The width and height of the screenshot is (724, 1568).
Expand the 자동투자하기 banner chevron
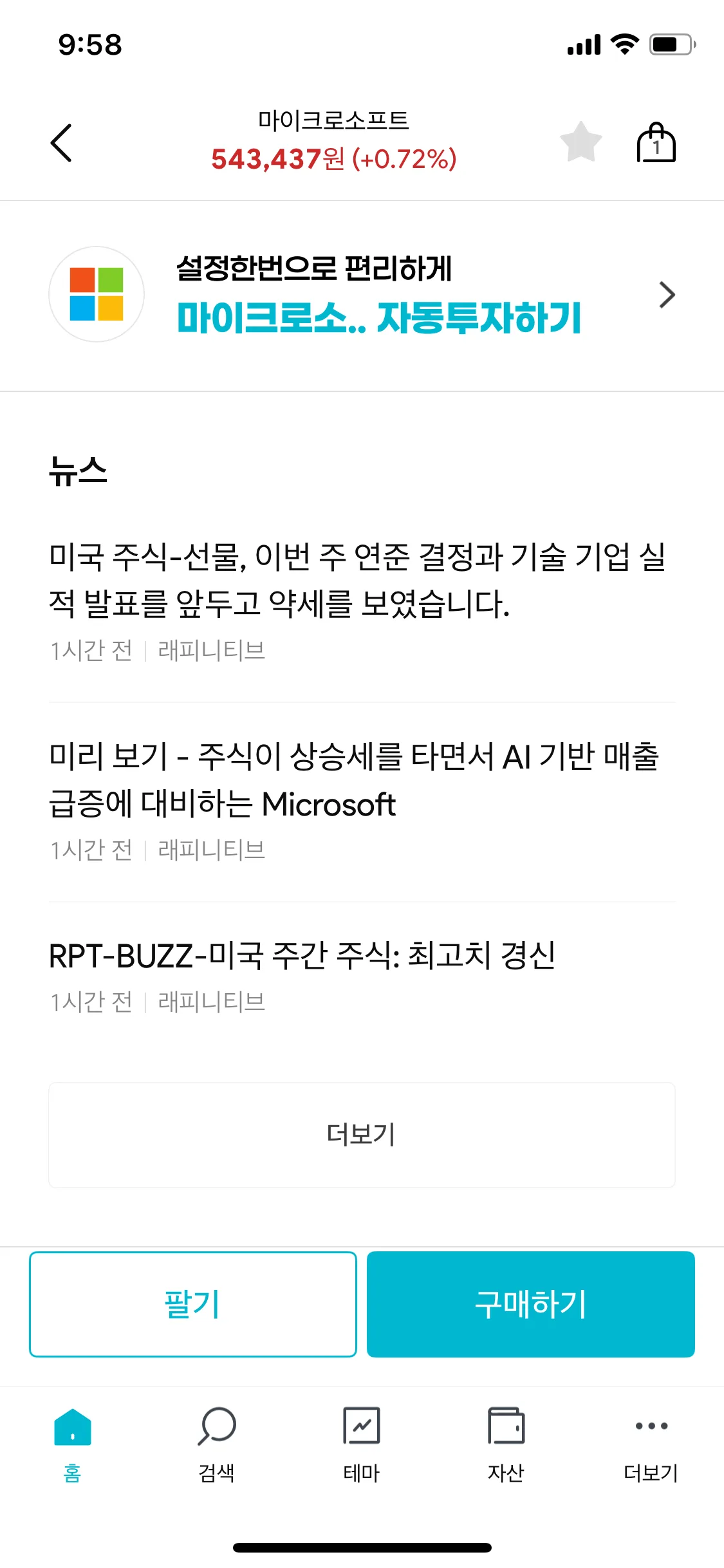pyautogui.click(x=667, y=294)
